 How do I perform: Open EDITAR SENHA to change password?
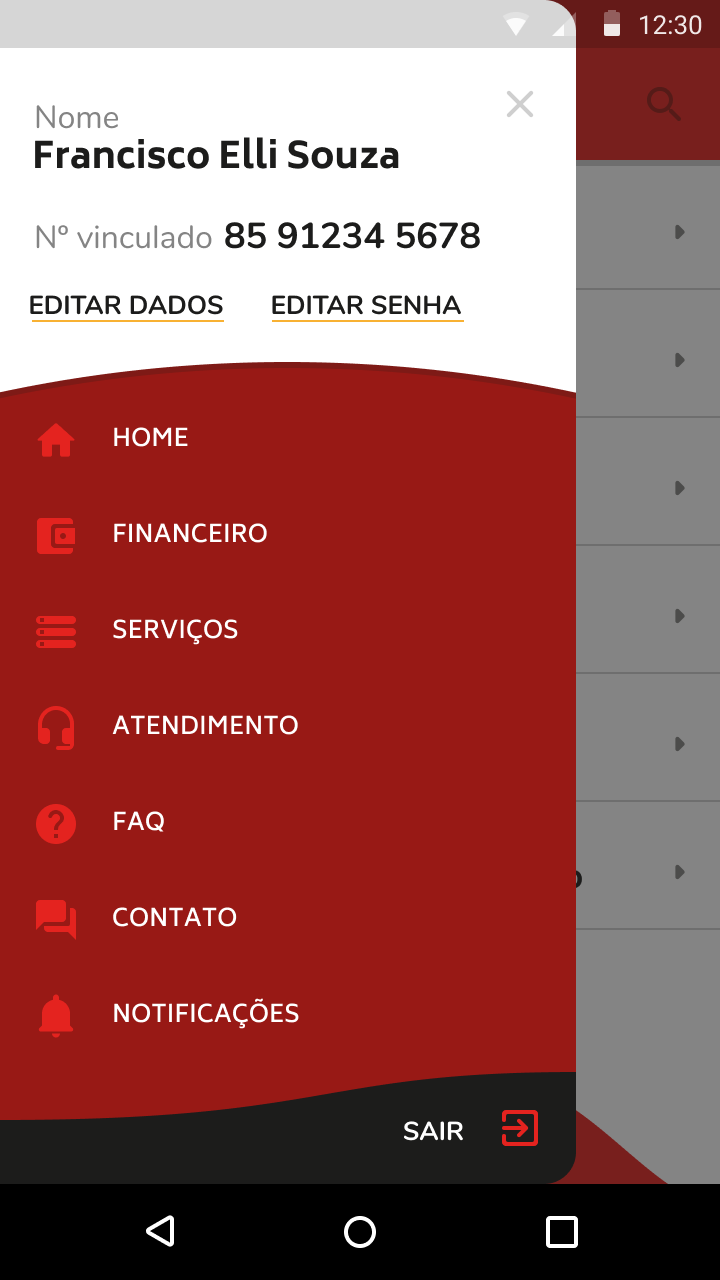tap(367, 306)
